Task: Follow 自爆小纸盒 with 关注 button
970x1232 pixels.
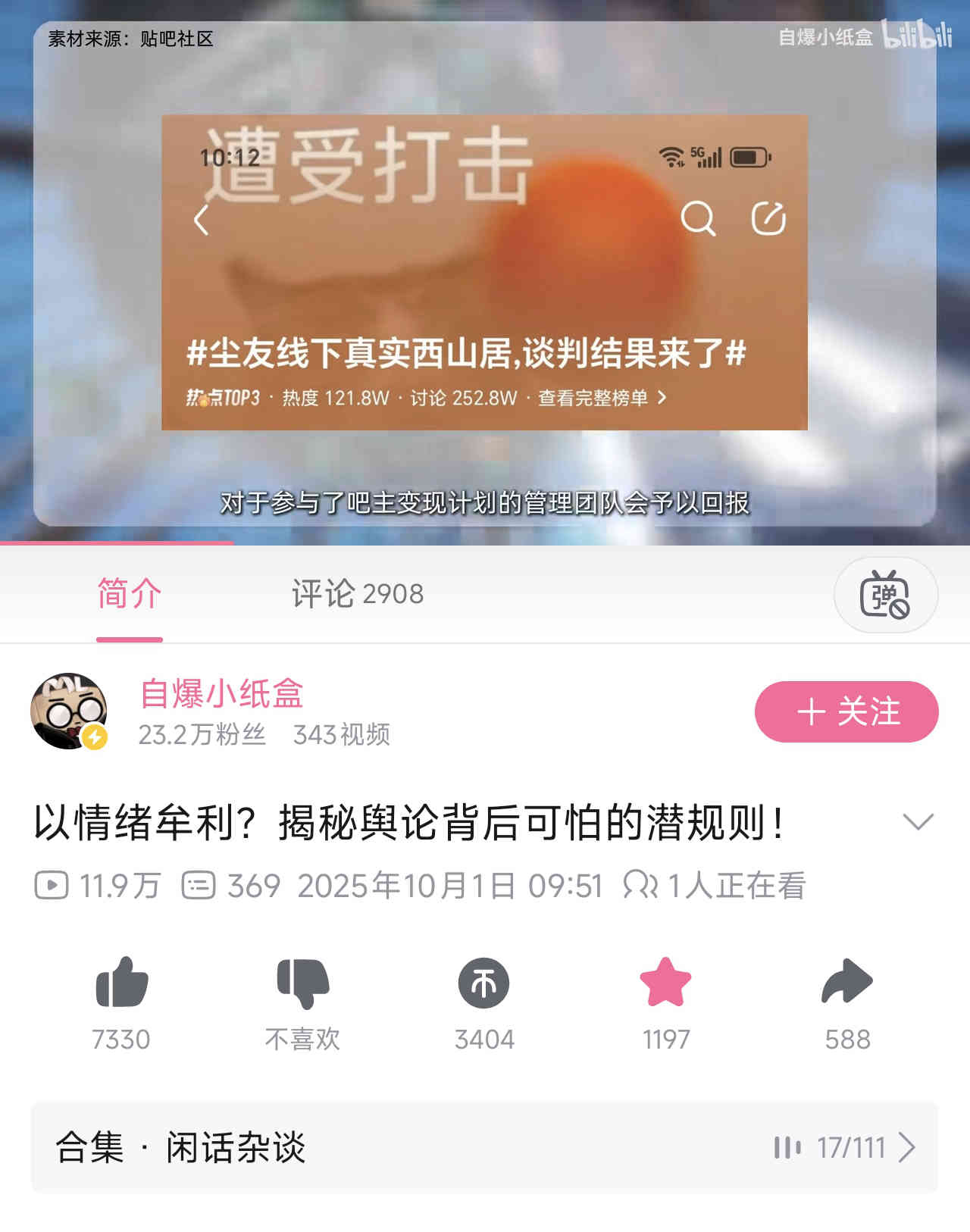Action: click(846, 711)
